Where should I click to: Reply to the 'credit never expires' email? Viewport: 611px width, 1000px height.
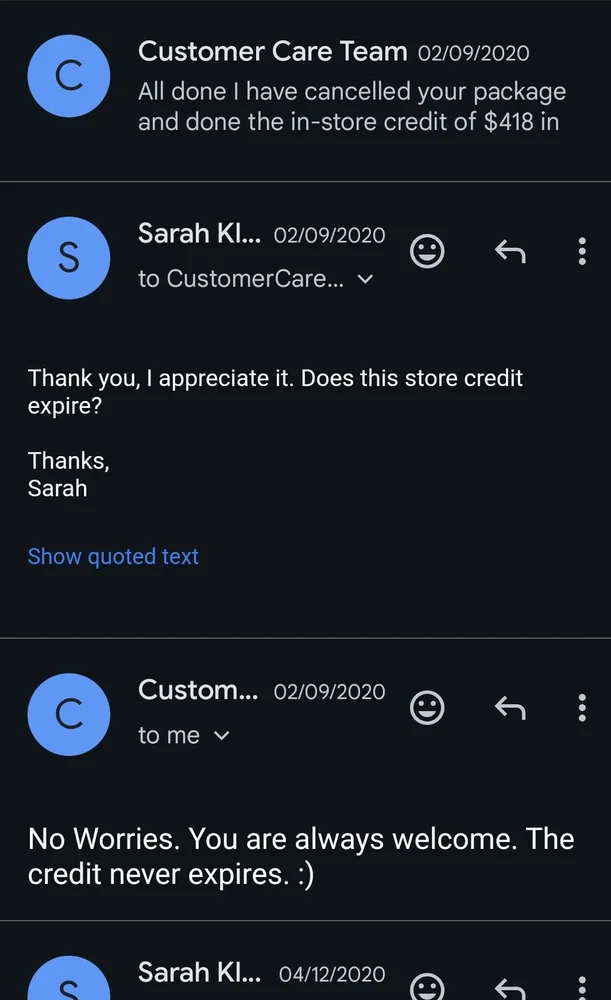[510, 708]
